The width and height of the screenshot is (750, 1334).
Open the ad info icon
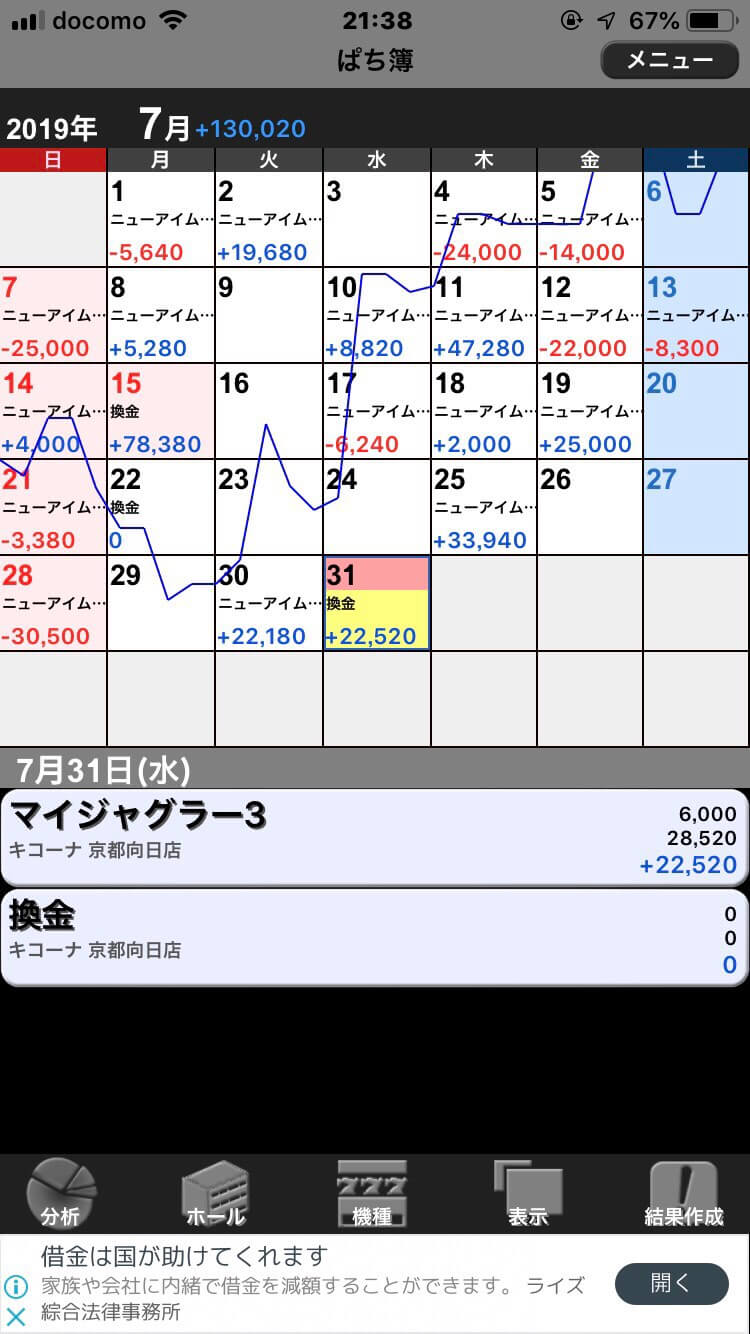tap(15, 1286)
